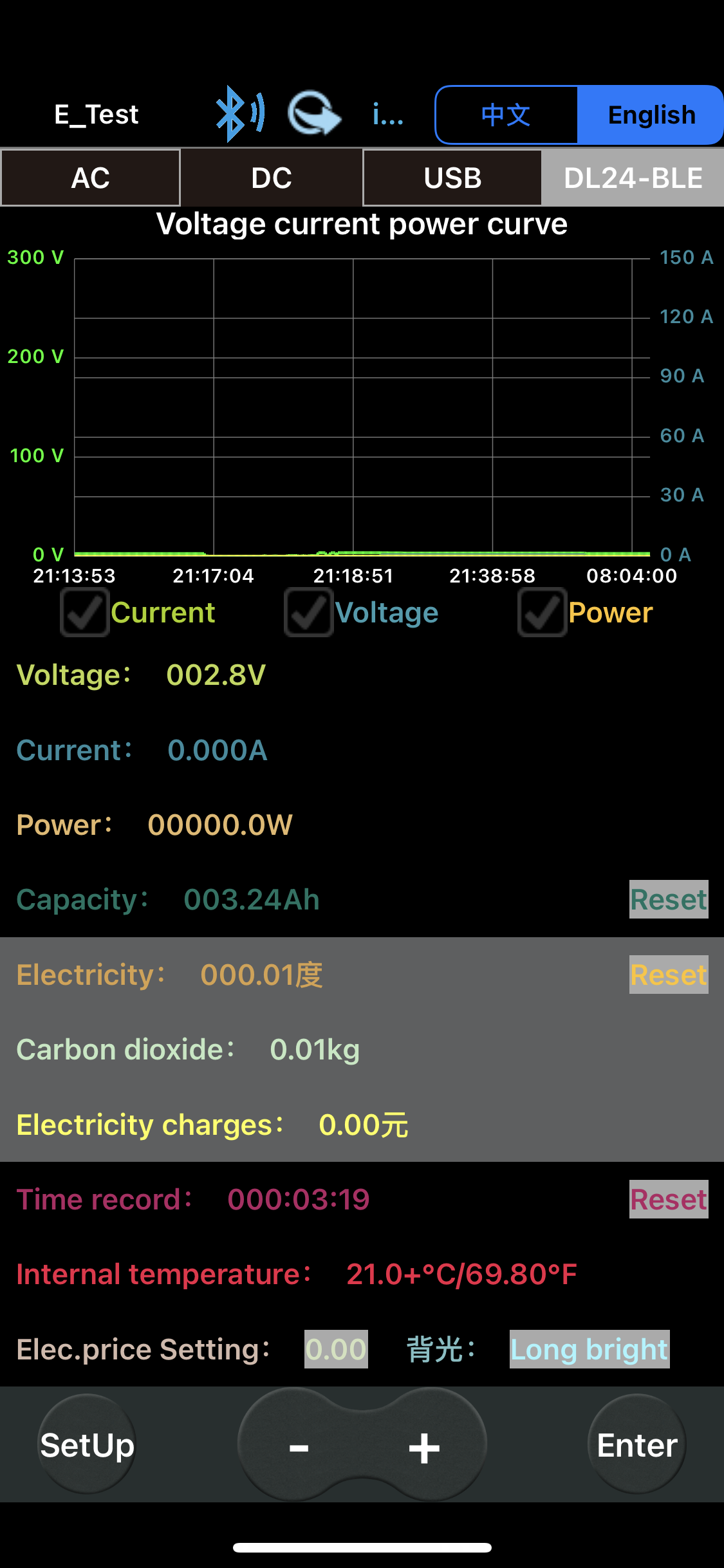Switch language to 中文
Viewport: 724px width, 1568px height.
[506, 115]
